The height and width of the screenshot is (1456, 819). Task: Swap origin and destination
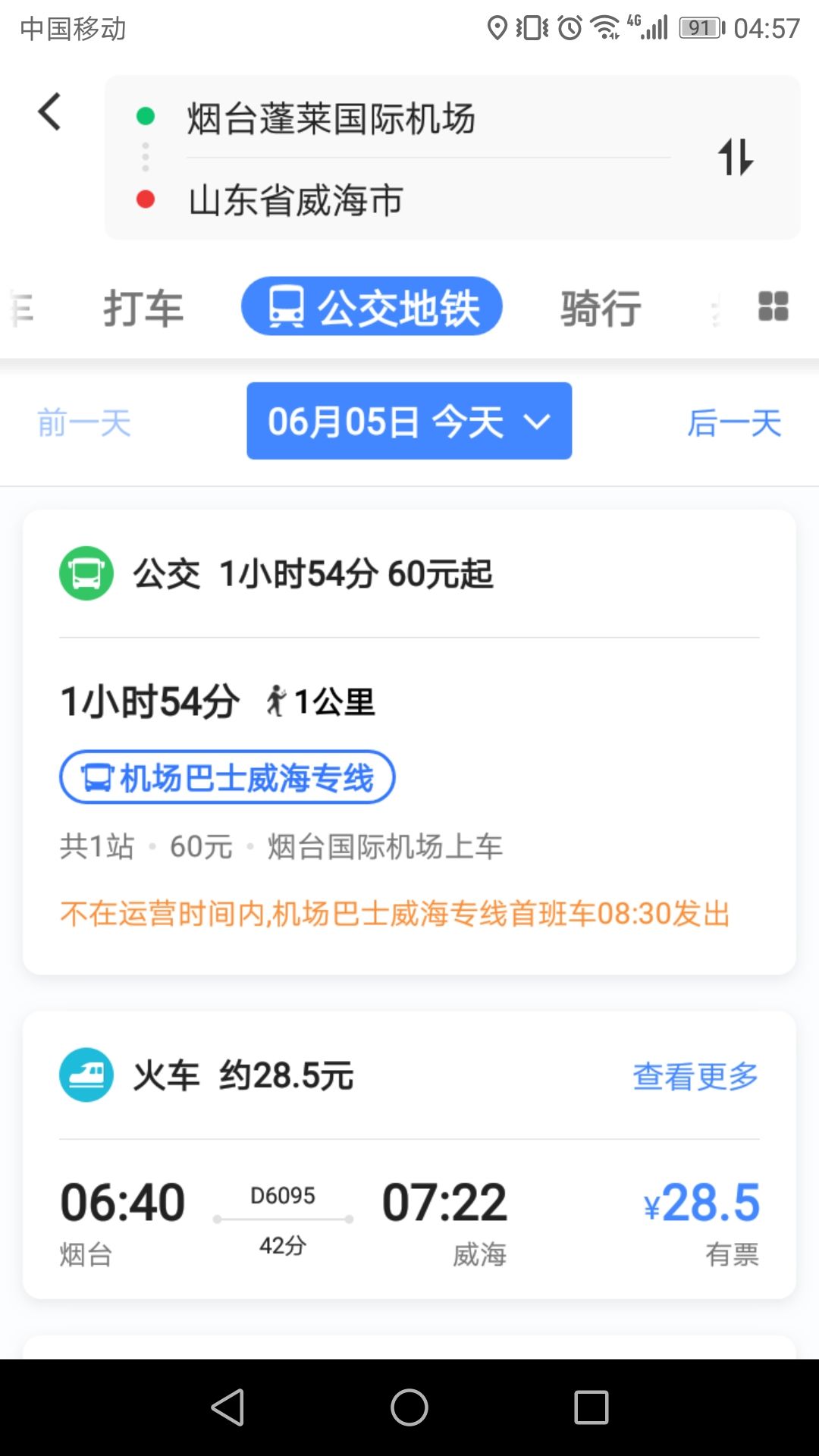tap(735, 157)
